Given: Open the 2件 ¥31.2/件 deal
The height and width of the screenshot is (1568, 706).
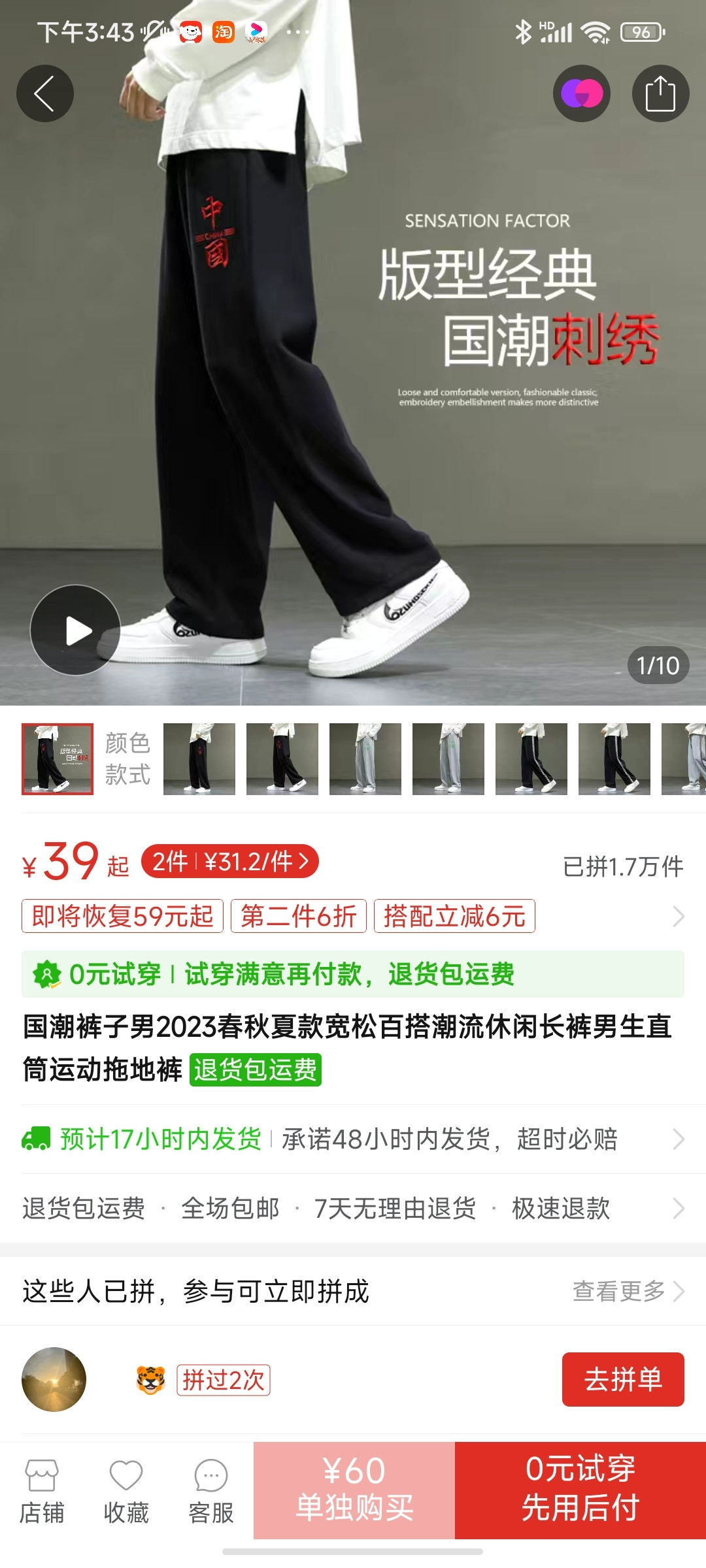Looking at the screenshot, I should tap(230, 862).
